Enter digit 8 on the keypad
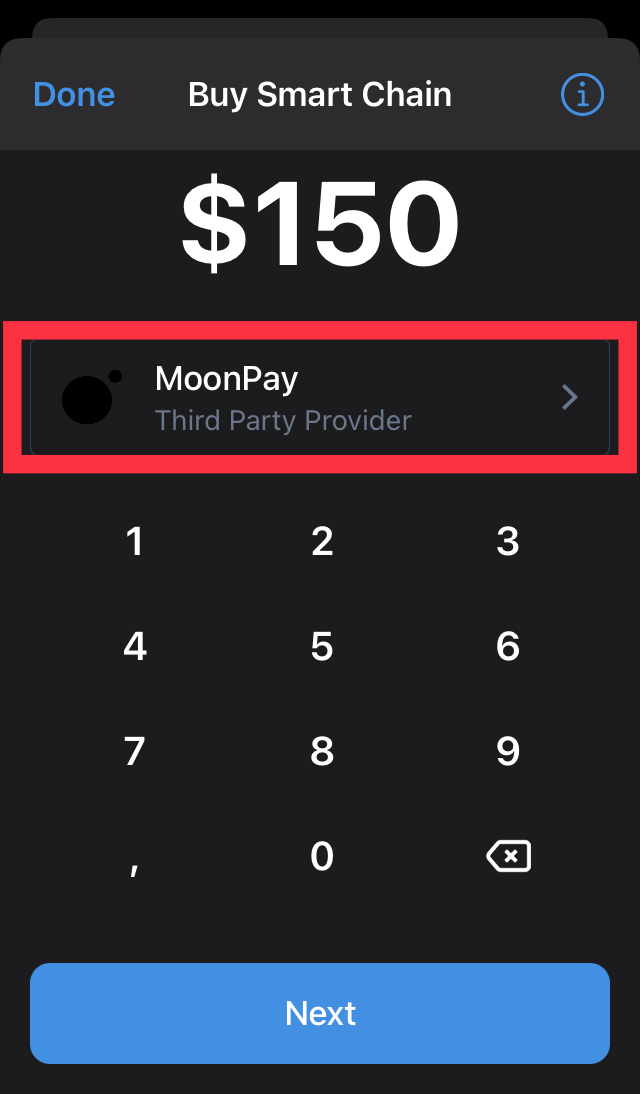Image resolution: width=640 pixels, height=1094 pixels. [321, 751]
